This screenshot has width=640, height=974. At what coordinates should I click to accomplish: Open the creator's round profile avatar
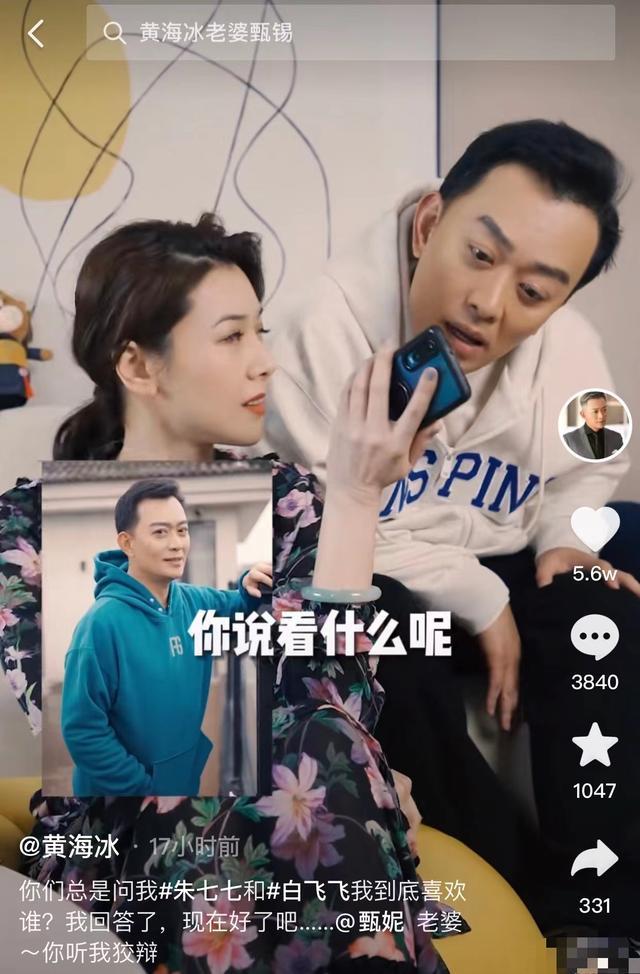click(x=594, y=425)
